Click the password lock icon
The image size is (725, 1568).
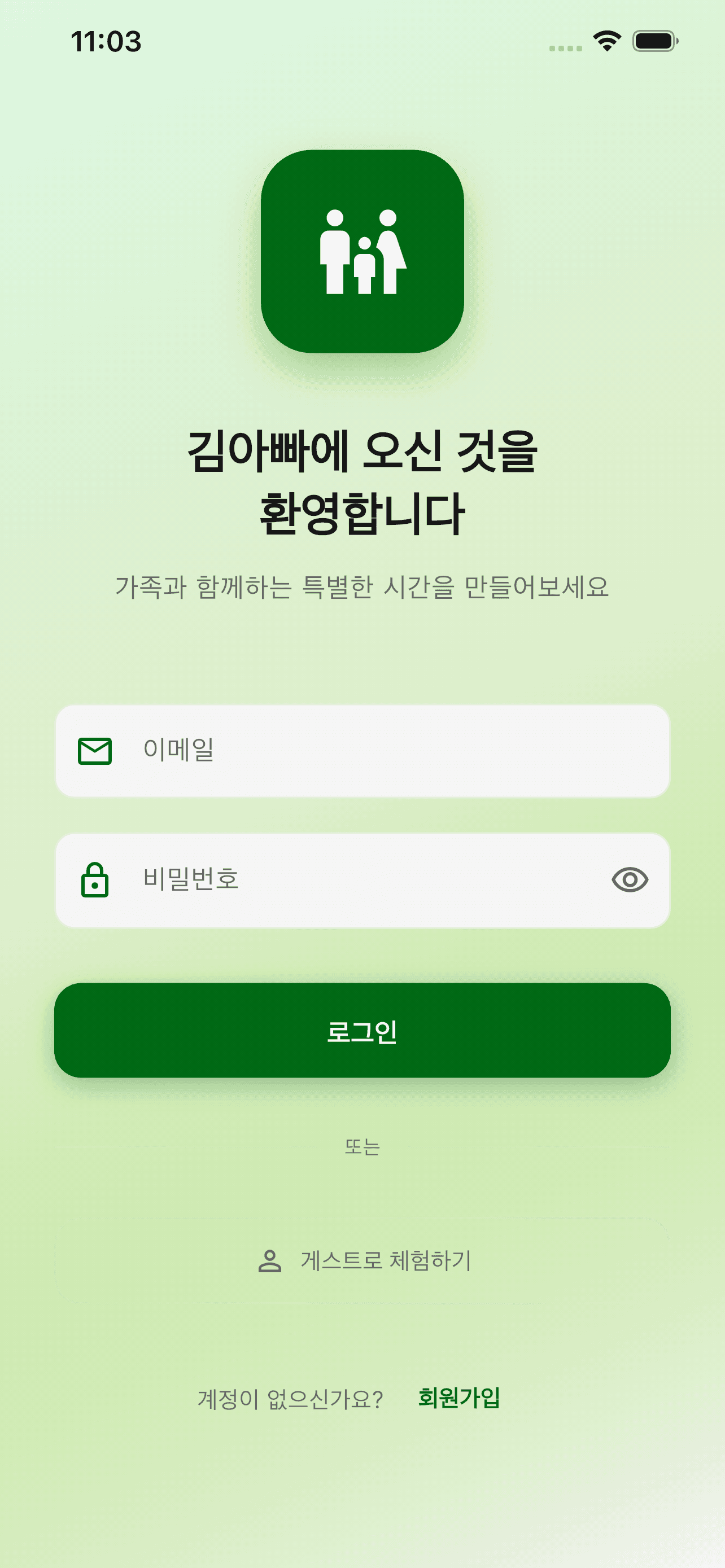coord(96,881)
